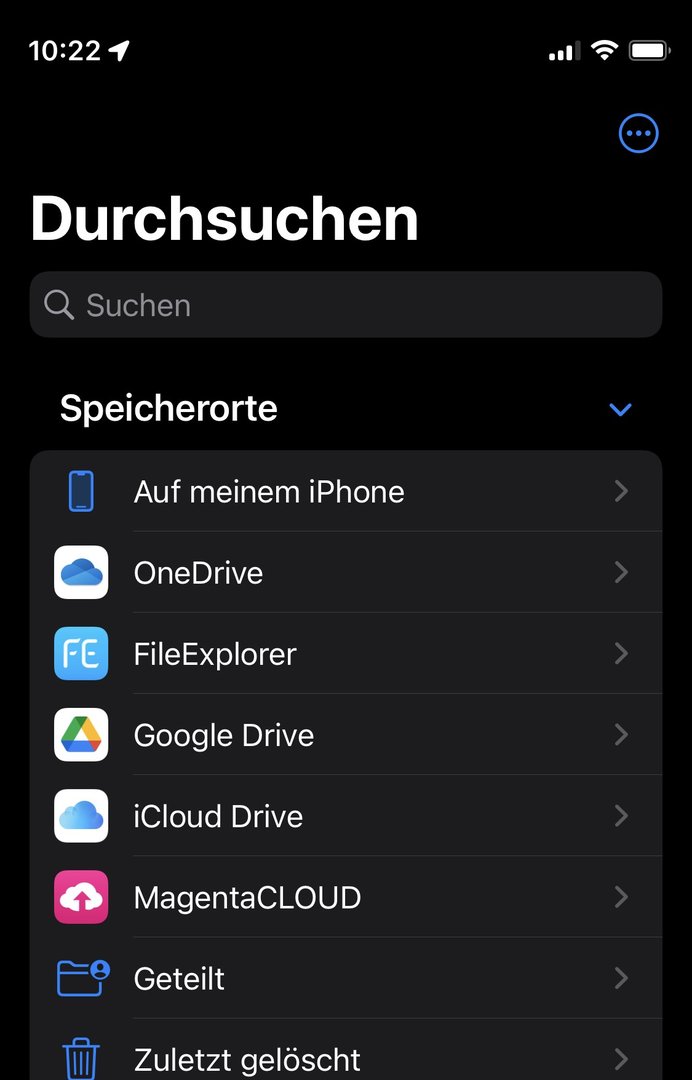
Task: Select the FileExplorer location
Action: [x=346, y=654]
